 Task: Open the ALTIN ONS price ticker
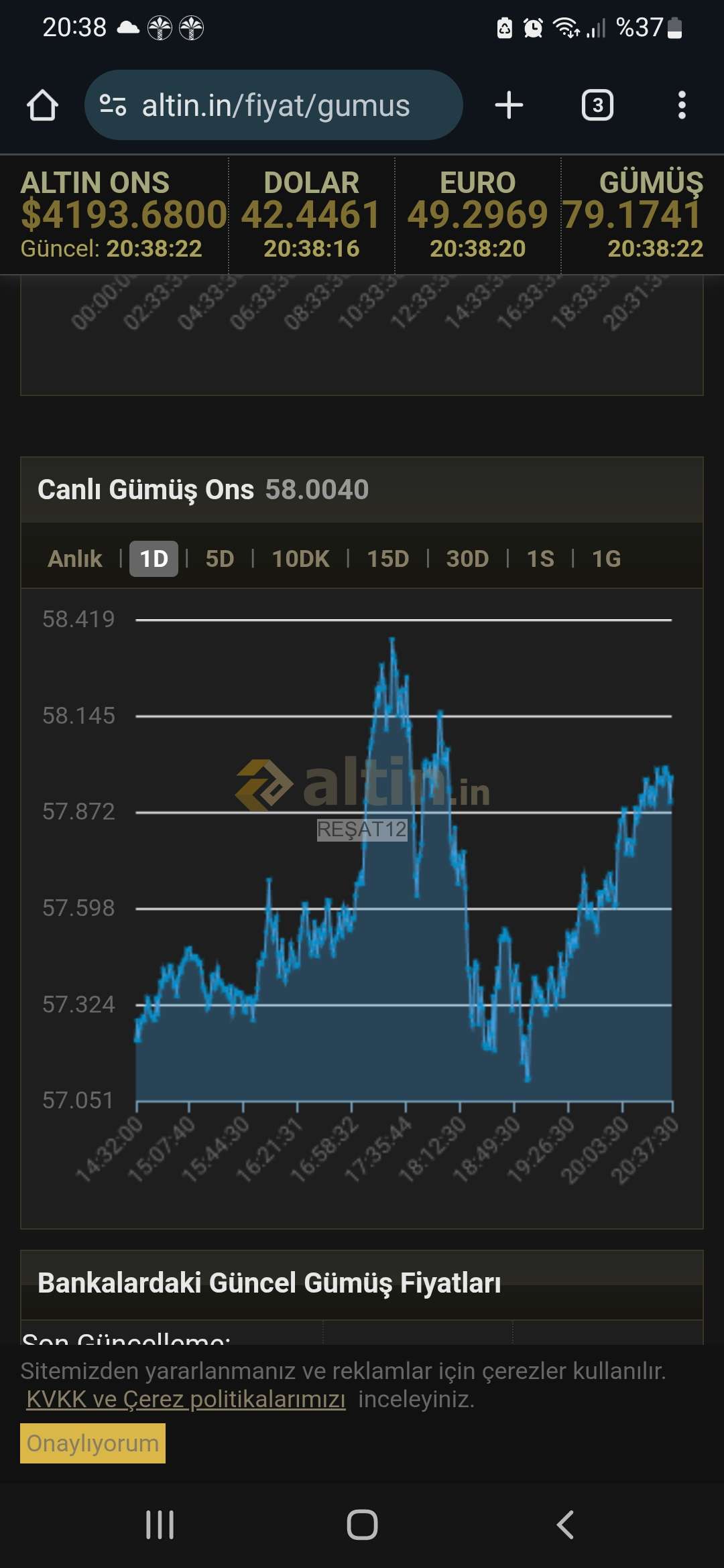point(114,214)
